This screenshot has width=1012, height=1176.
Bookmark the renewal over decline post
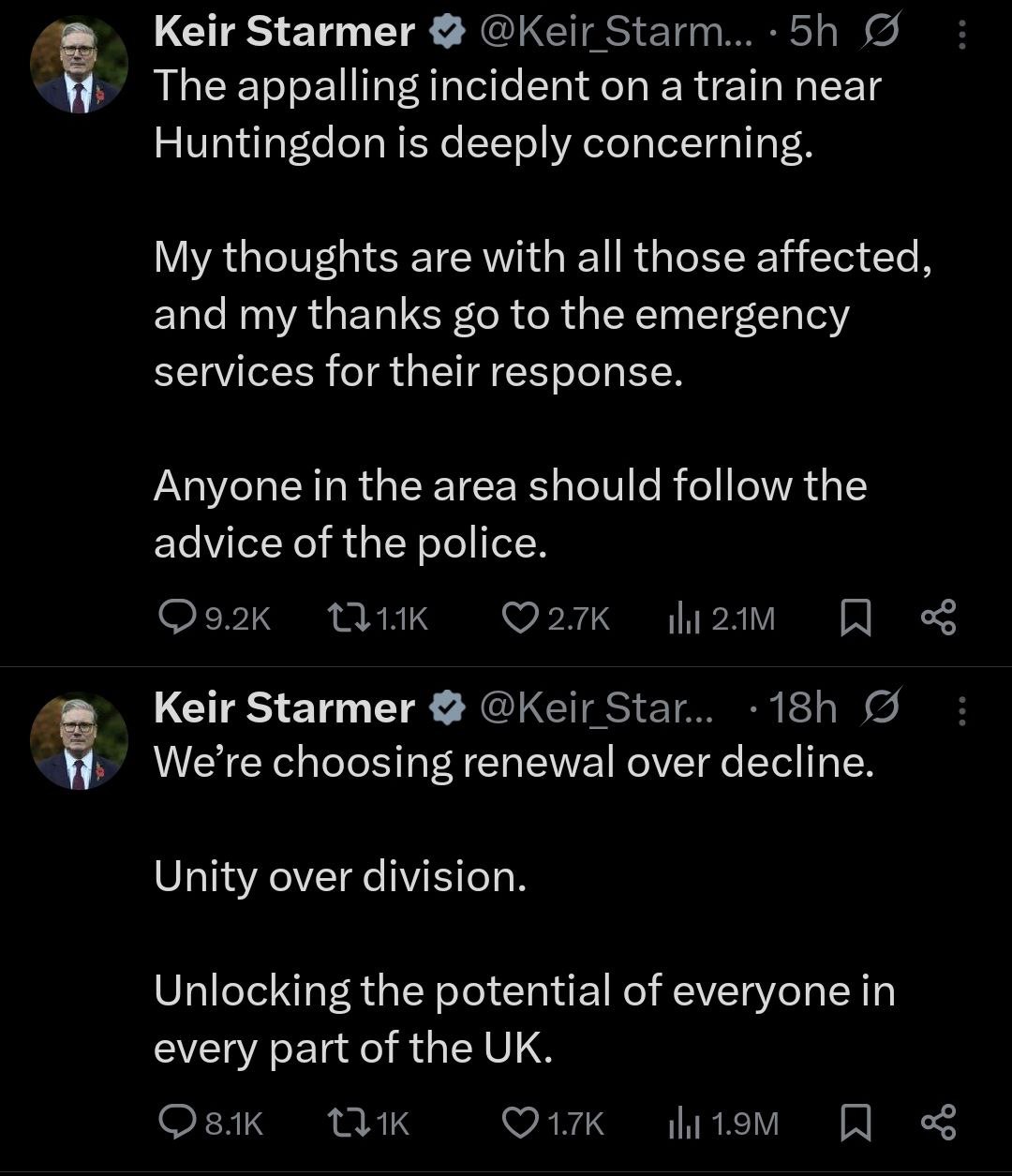pos(854,1123)
